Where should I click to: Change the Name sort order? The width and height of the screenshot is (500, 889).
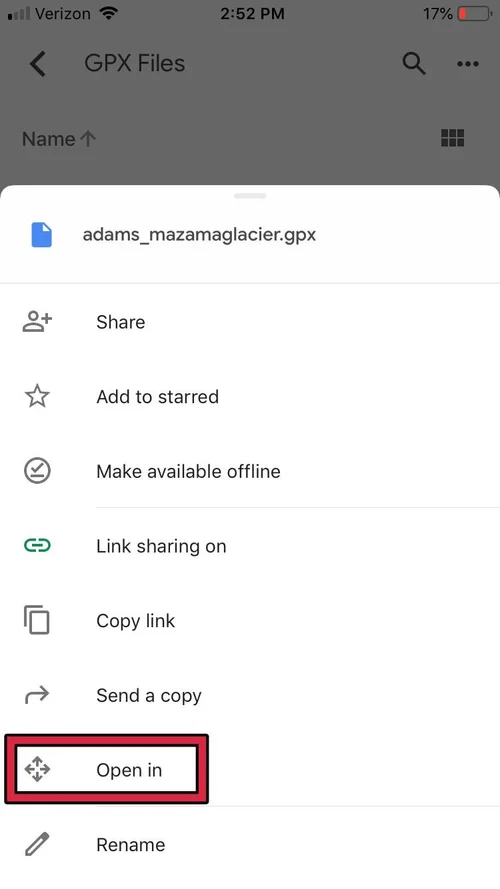[59, 139]
